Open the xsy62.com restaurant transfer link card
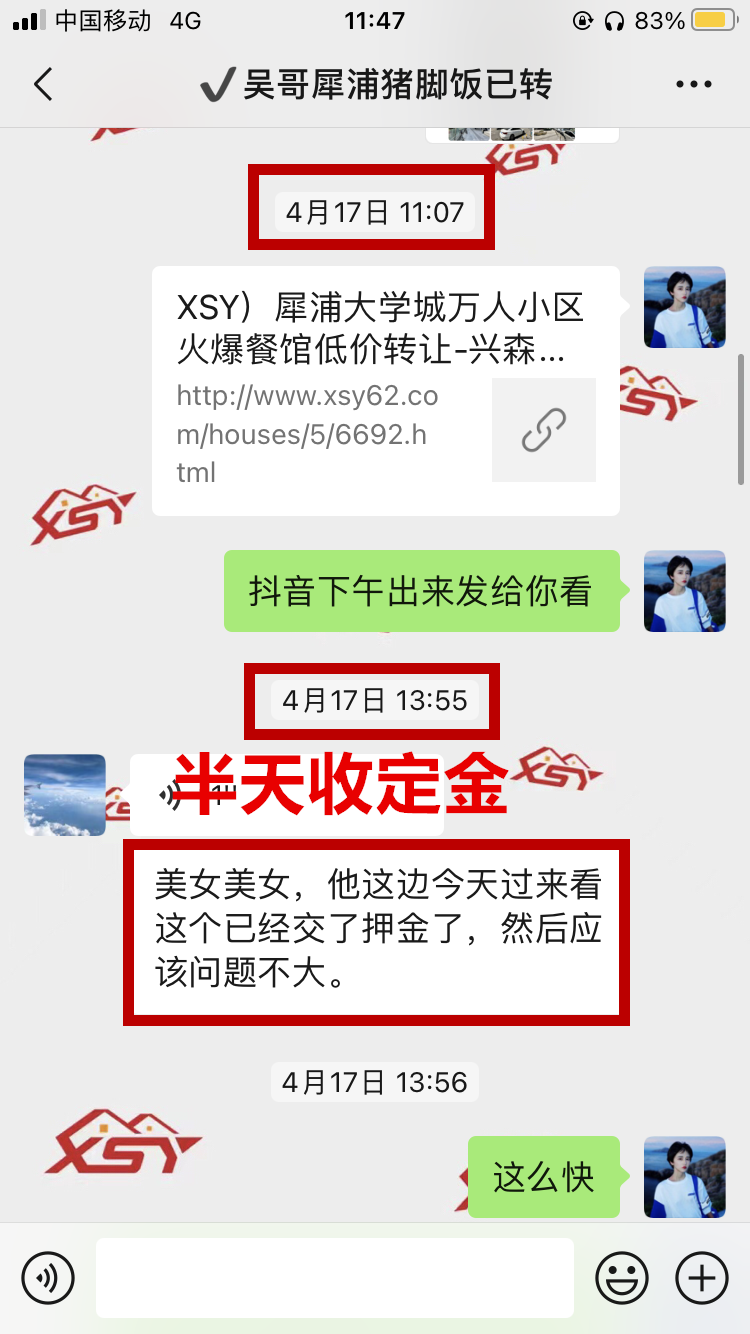 point(385,390)
